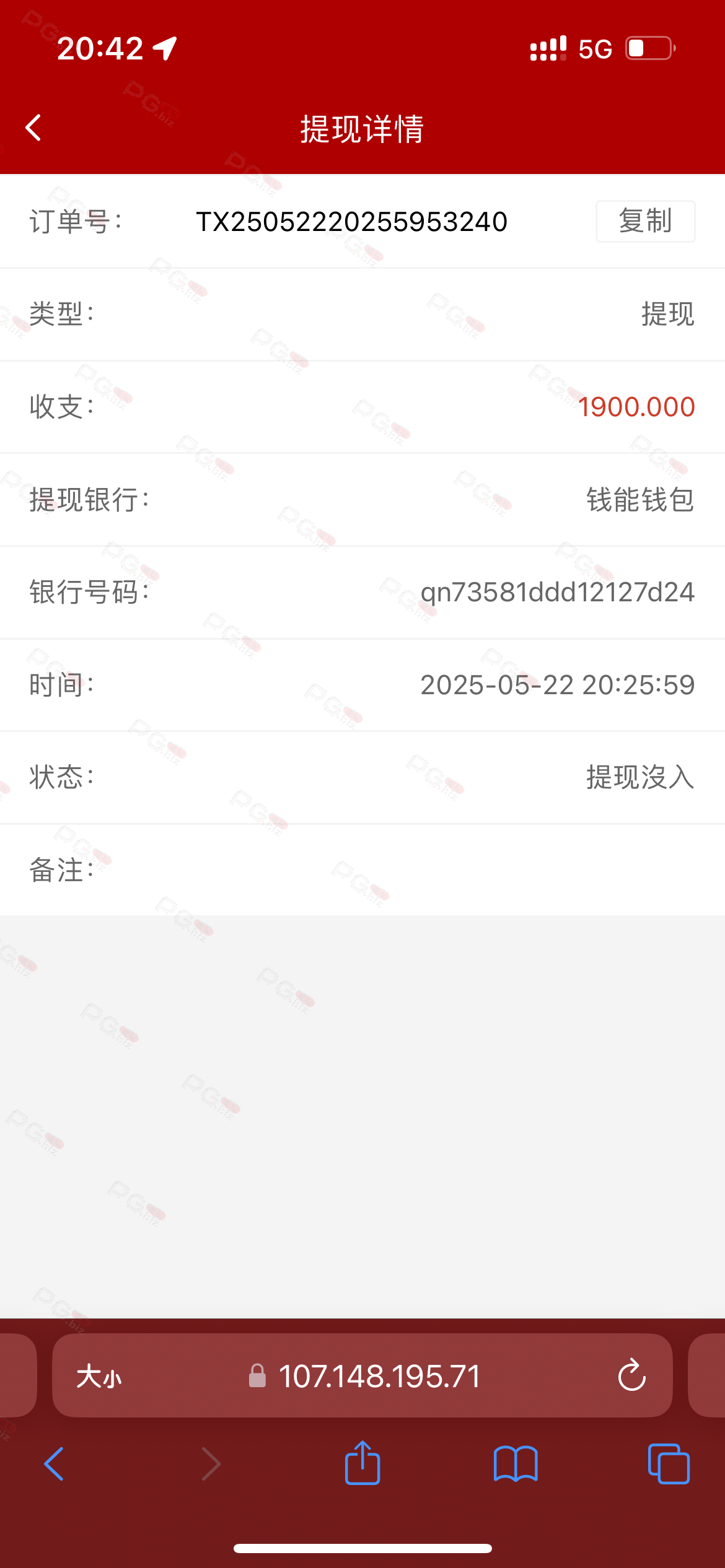The image size is (725, 1568).
Task: Show all open Safari tabs
Action: click(x=669, y=1464)
